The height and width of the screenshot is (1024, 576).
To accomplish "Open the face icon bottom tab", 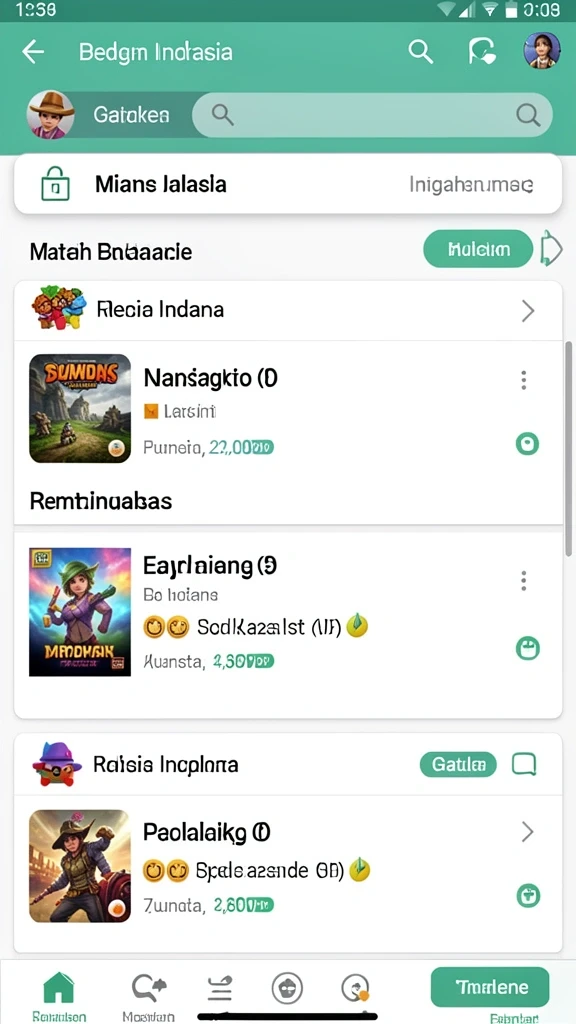I will [x=286, y=987].
